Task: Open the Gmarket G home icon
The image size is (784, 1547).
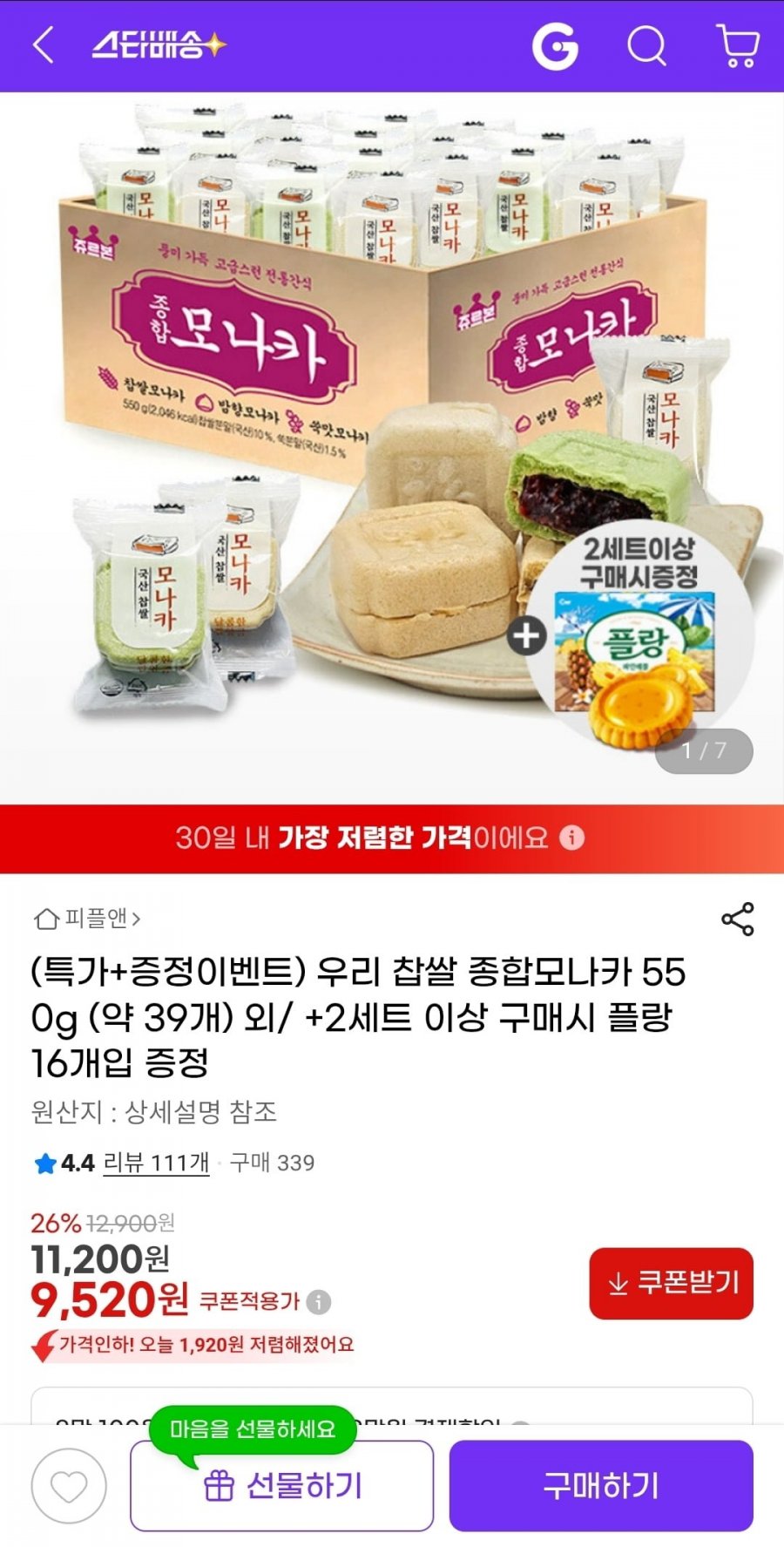Action: coord(555,45)
